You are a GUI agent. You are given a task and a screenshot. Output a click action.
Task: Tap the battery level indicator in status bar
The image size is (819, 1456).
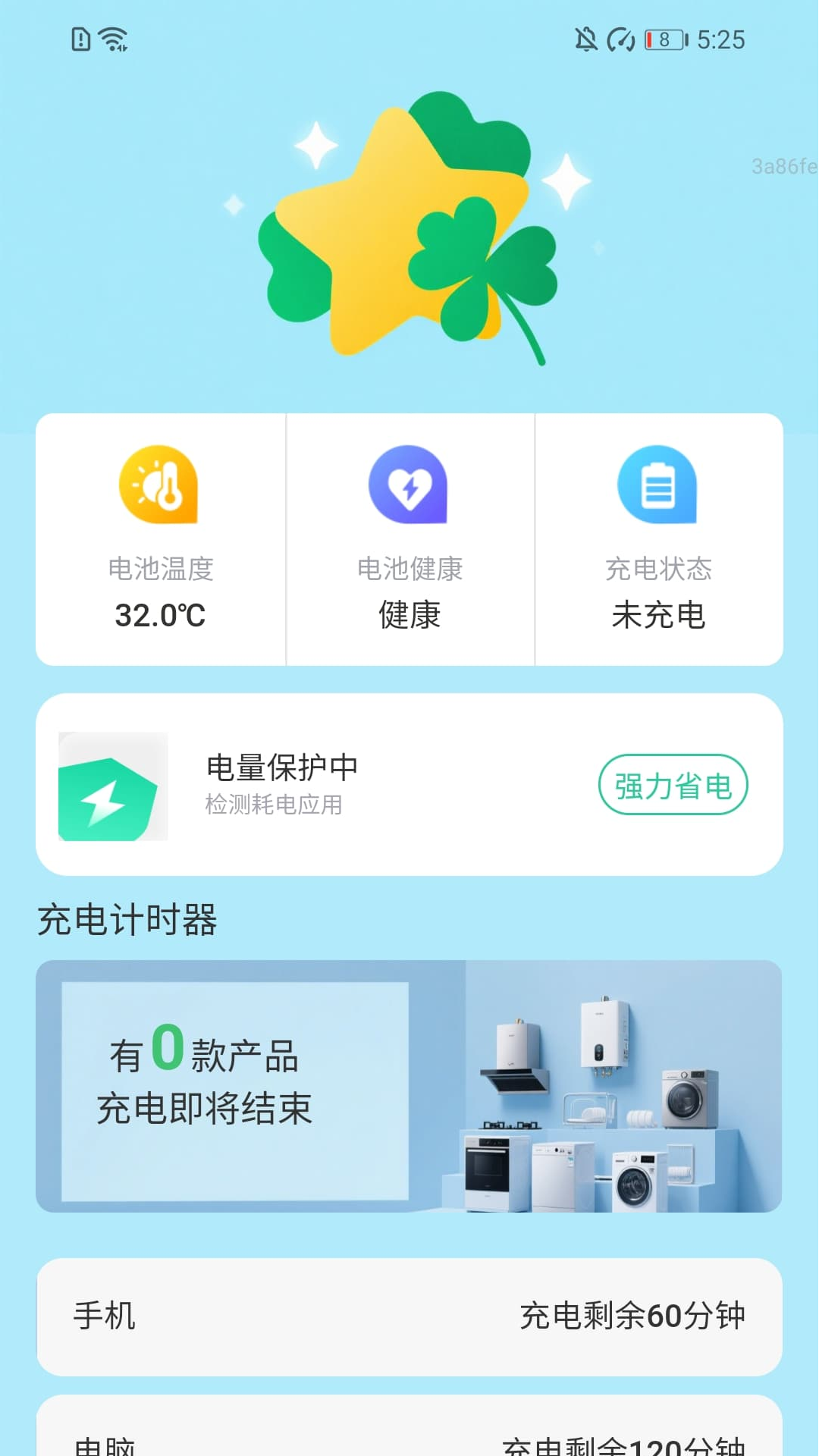[x=664, y=39]
